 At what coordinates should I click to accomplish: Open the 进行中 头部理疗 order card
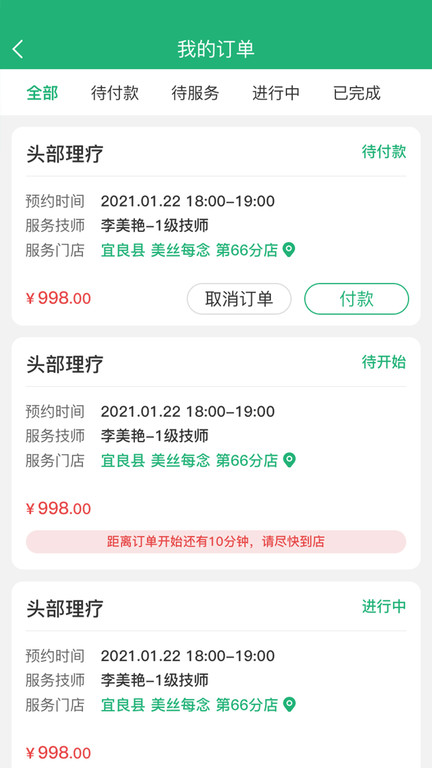tap(216, 675)
